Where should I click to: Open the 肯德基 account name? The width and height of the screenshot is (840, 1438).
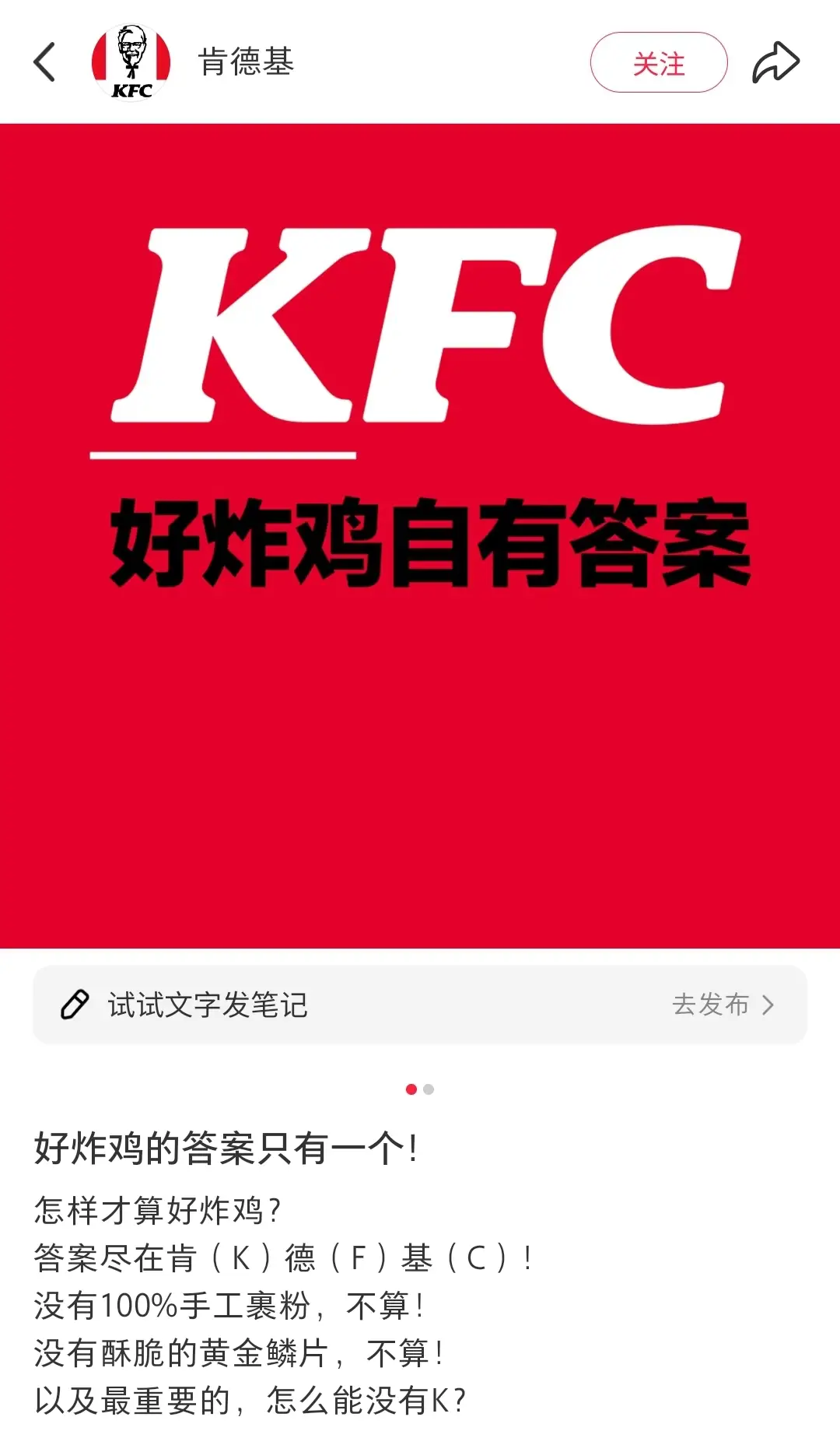pos(246,62)
